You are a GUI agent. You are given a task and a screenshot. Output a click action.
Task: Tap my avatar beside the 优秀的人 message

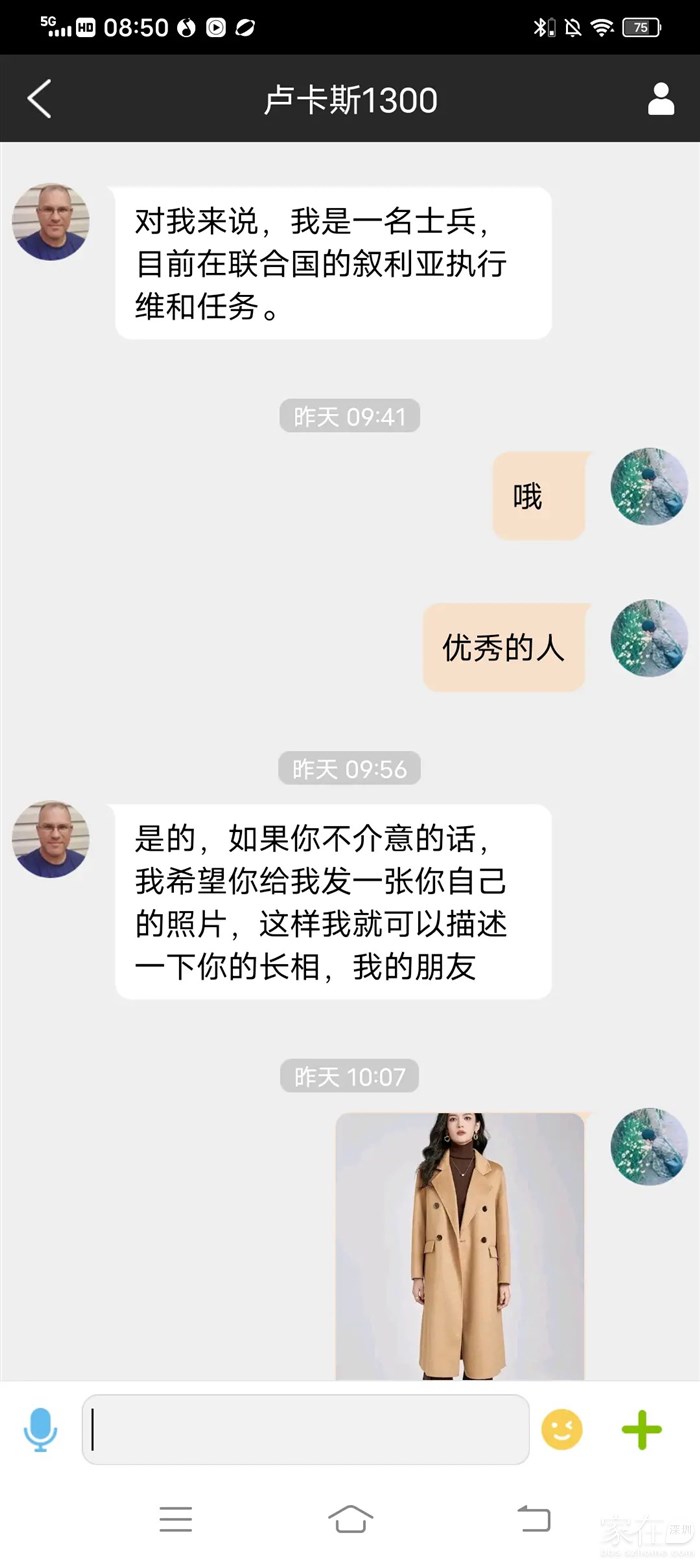(x=649, y=638)
